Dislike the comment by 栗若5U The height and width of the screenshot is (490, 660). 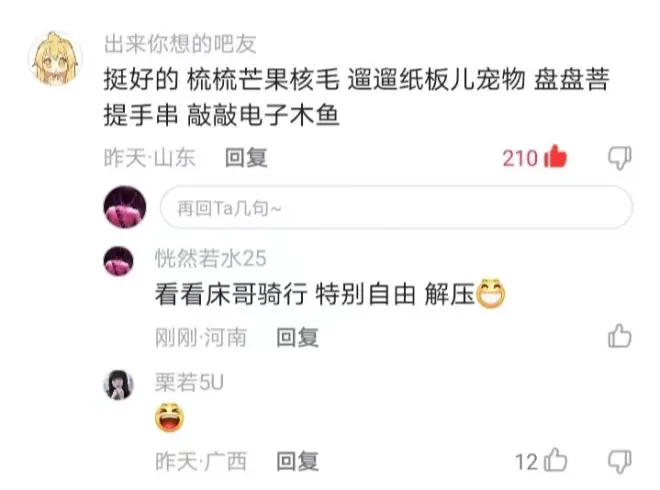point(620,461)
